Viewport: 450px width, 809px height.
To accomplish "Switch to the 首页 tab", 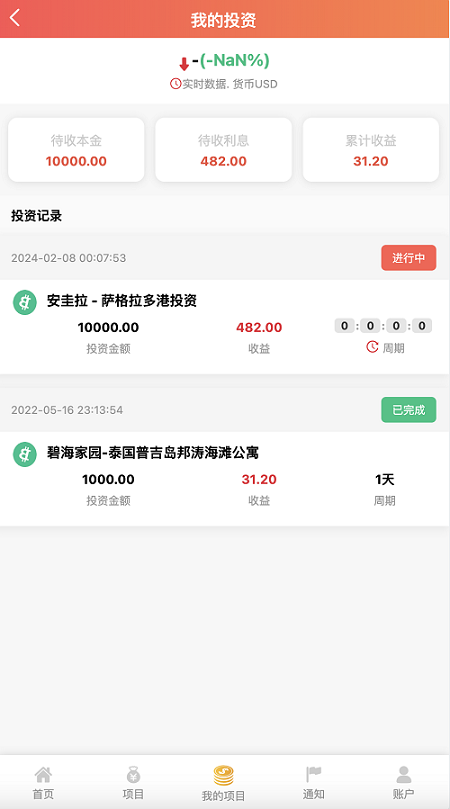I will (x=43, y=783).
